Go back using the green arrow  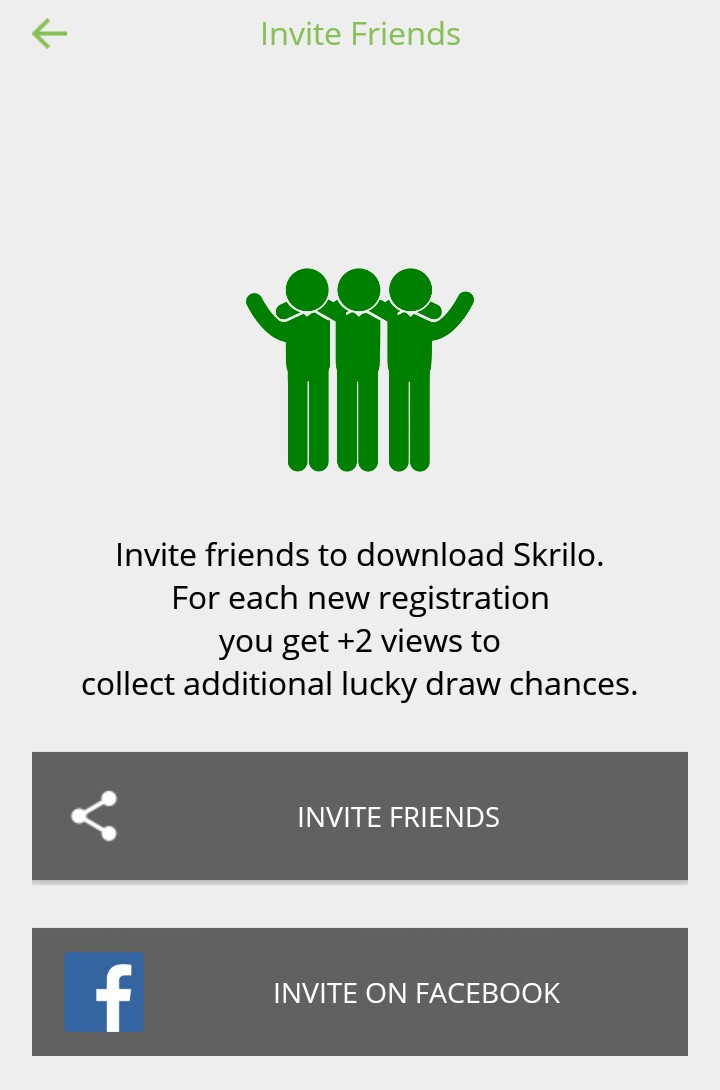point(49,34)
